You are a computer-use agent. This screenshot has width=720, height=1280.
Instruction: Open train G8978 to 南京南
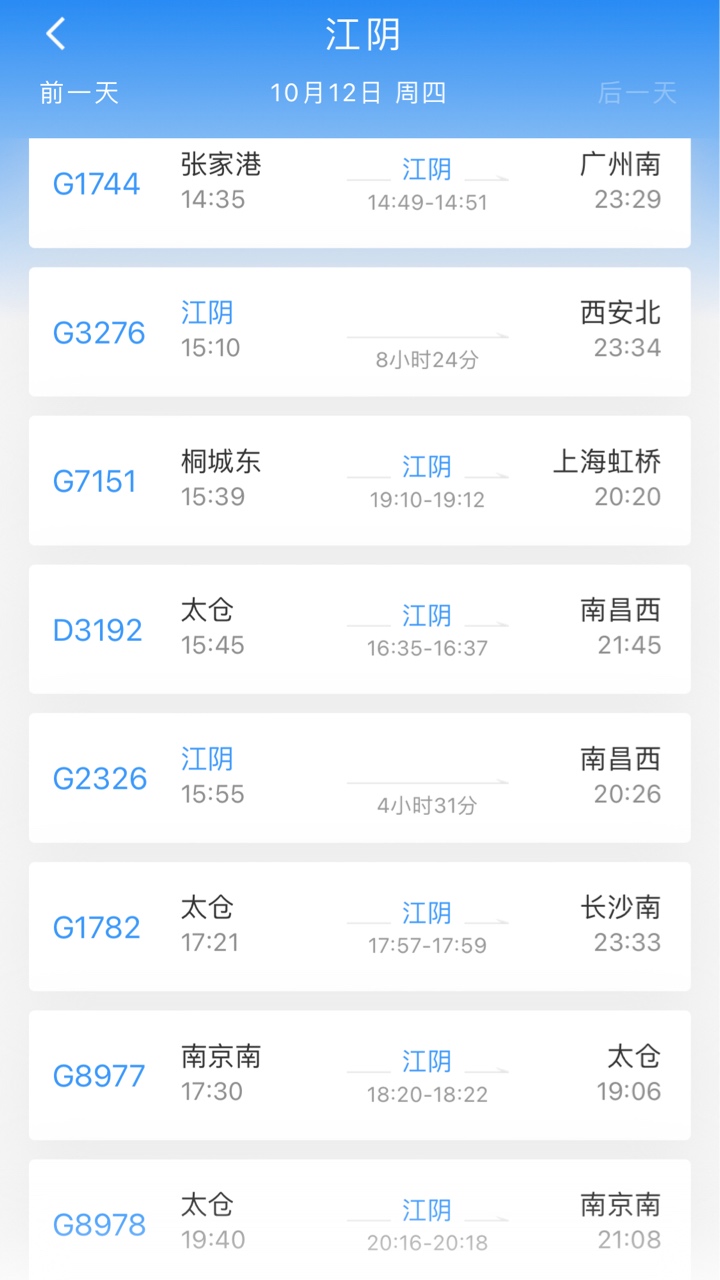click(x=359, y=1222)
